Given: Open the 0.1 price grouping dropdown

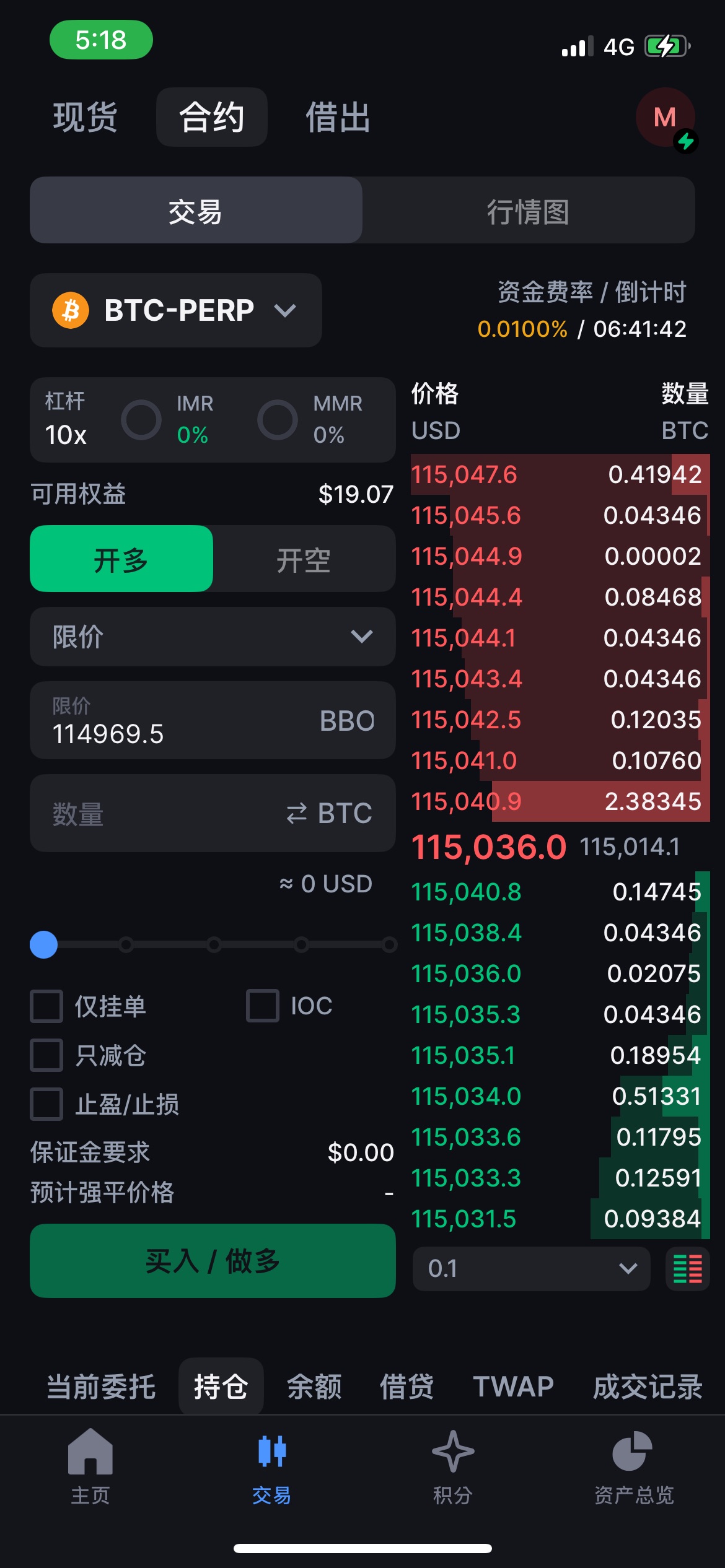Looking at the screenshot, I should [x=532, y=1269].
